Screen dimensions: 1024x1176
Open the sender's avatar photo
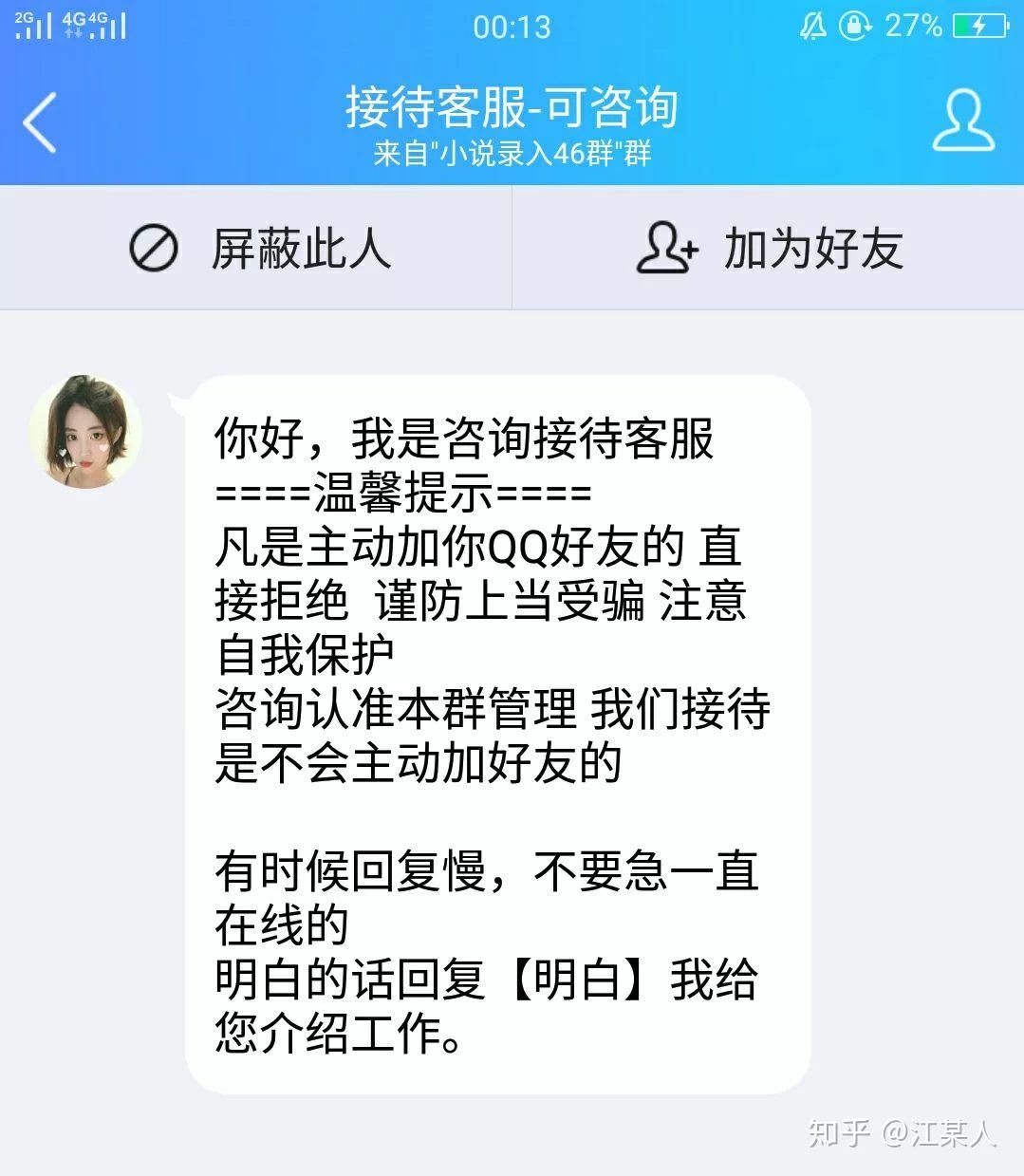86,432
